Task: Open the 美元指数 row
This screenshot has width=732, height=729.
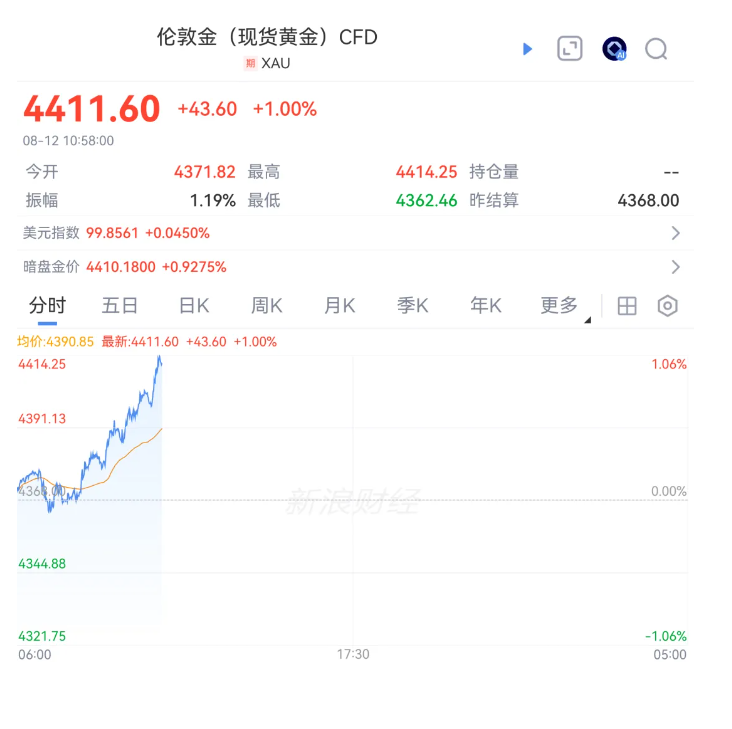Action: pos(355,233)
